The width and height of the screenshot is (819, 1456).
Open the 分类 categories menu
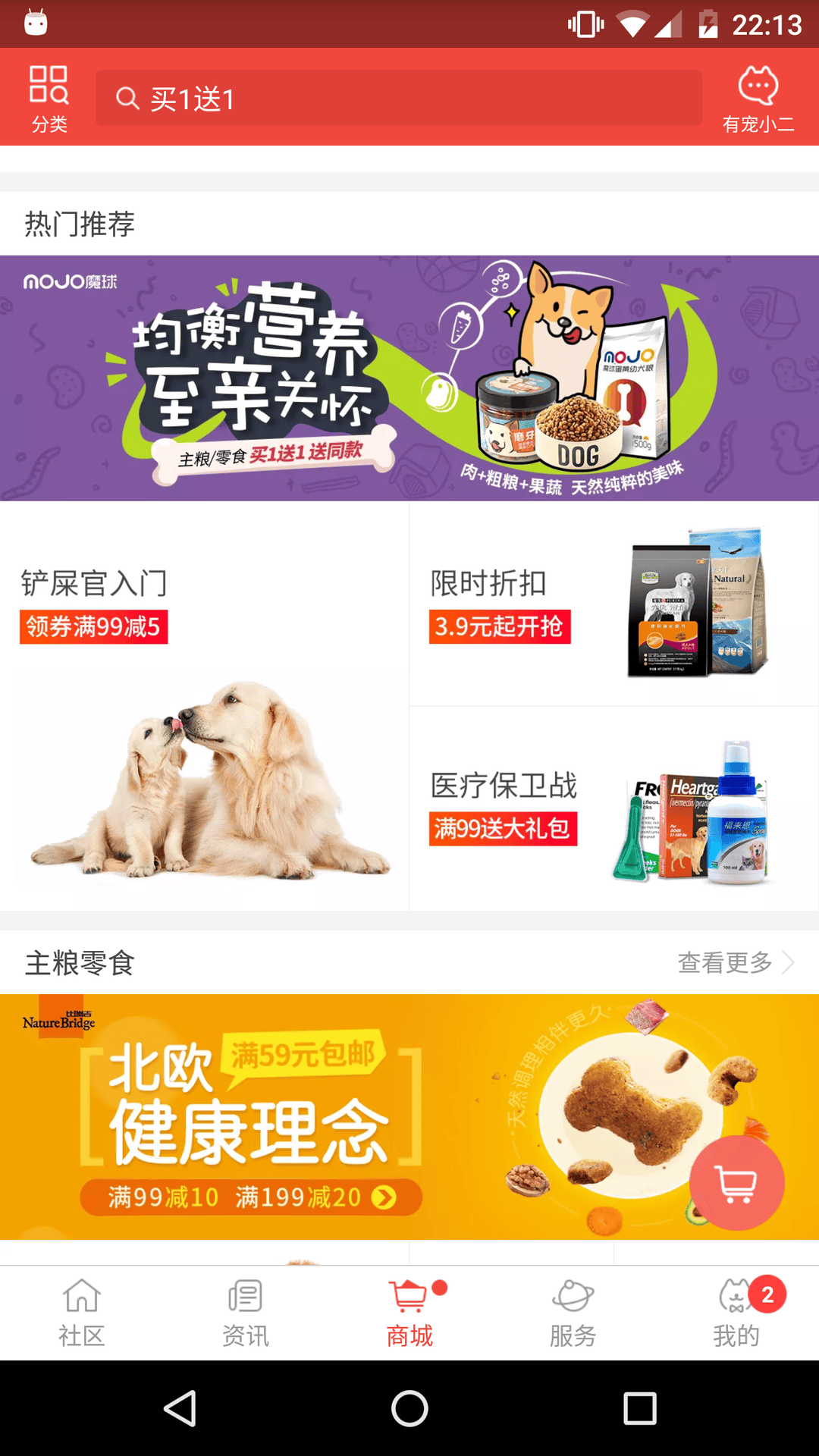(x=49, y=99)
